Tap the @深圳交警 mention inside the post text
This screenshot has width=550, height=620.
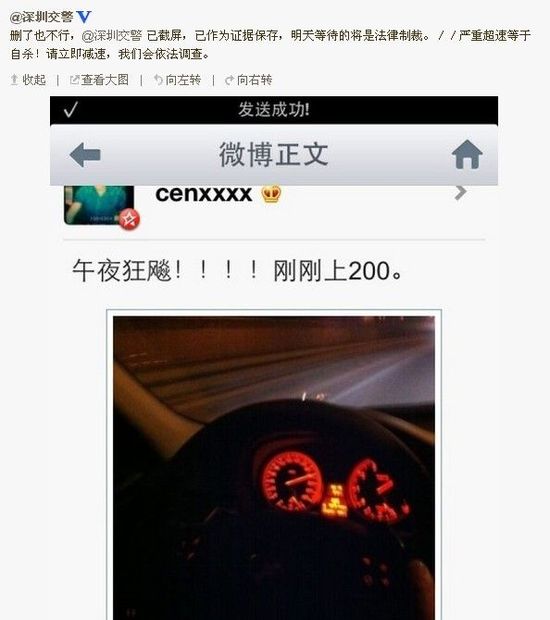pyautogui.click(x=112, y=36)
